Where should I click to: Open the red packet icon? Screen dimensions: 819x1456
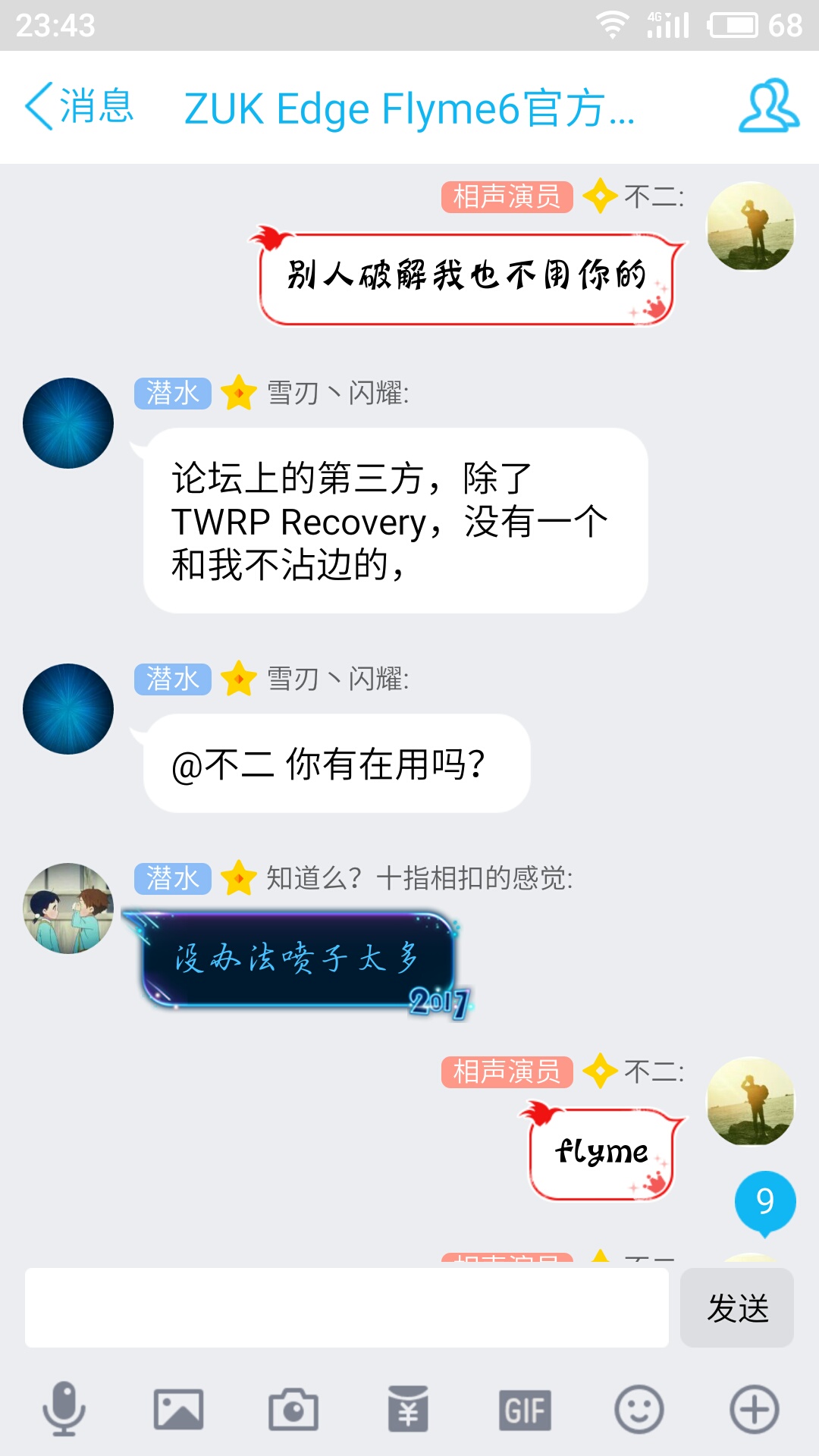point(408,1409)
